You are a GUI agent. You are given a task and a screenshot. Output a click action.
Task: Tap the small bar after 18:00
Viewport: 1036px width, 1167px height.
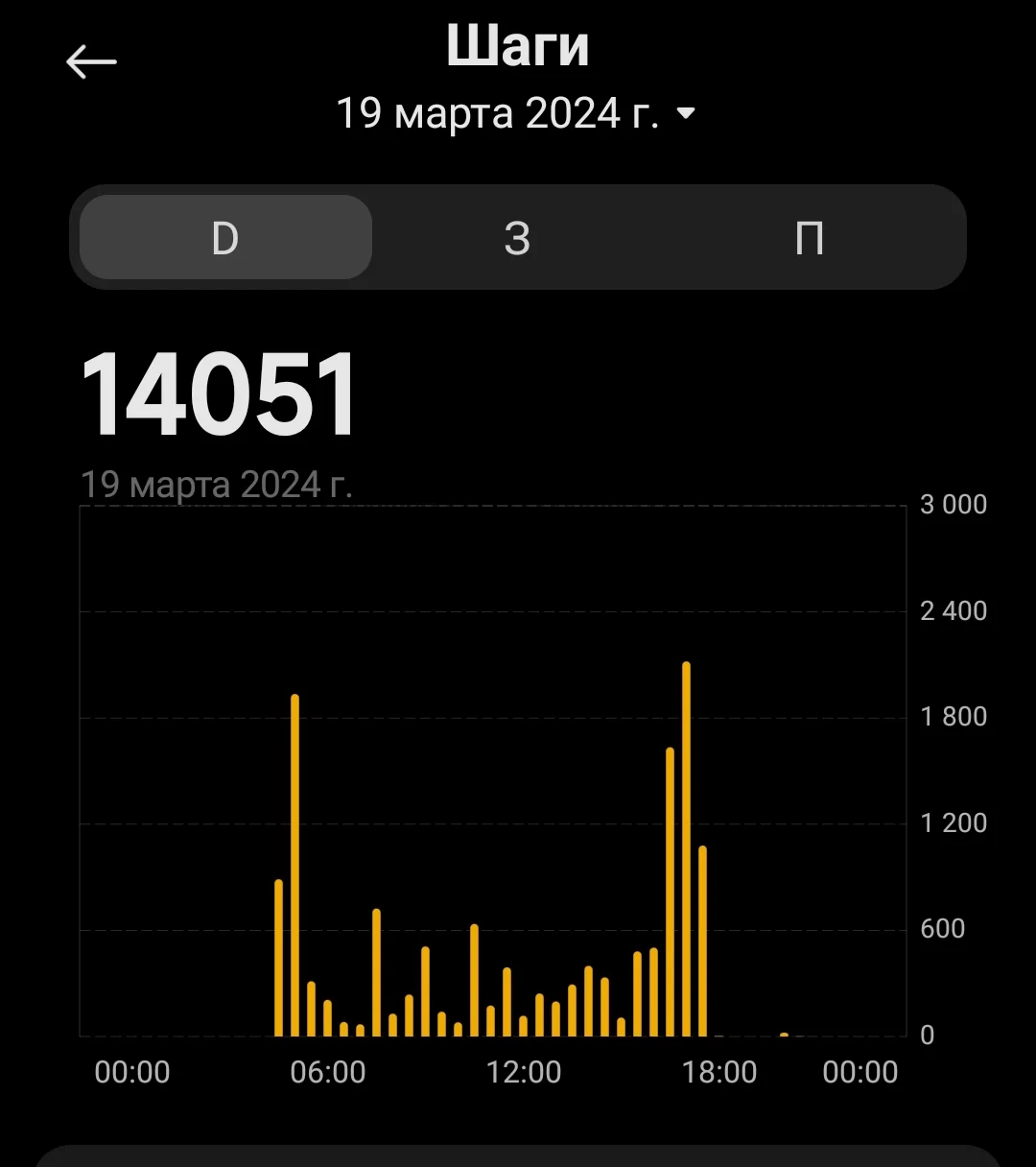pyautogui.click(x=784, y=1032)
